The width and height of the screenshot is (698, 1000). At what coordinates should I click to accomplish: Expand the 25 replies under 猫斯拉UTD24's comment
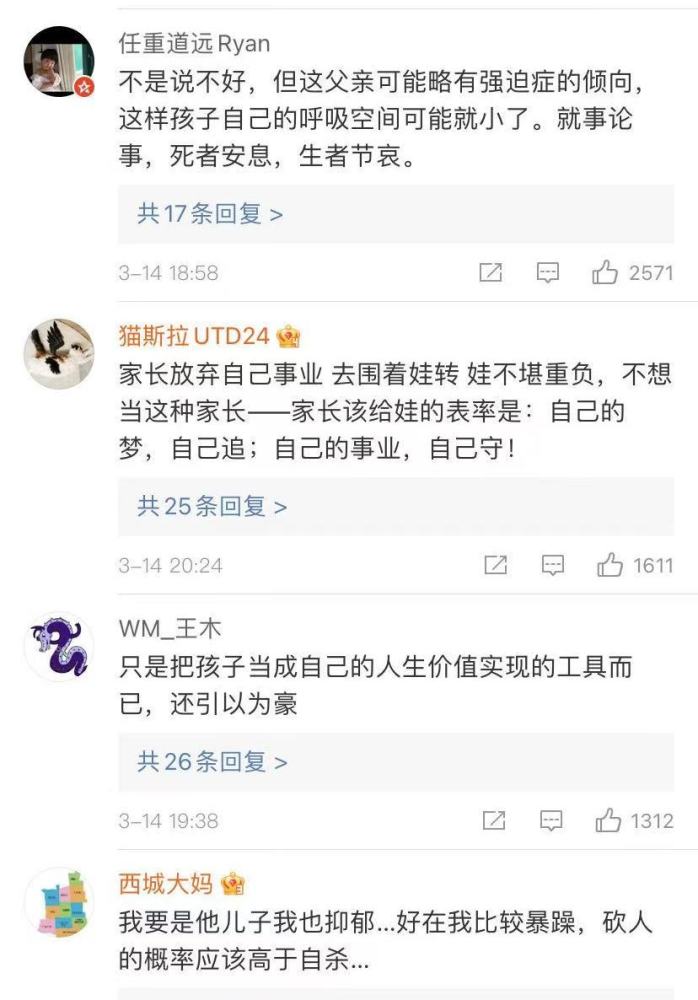212,506
